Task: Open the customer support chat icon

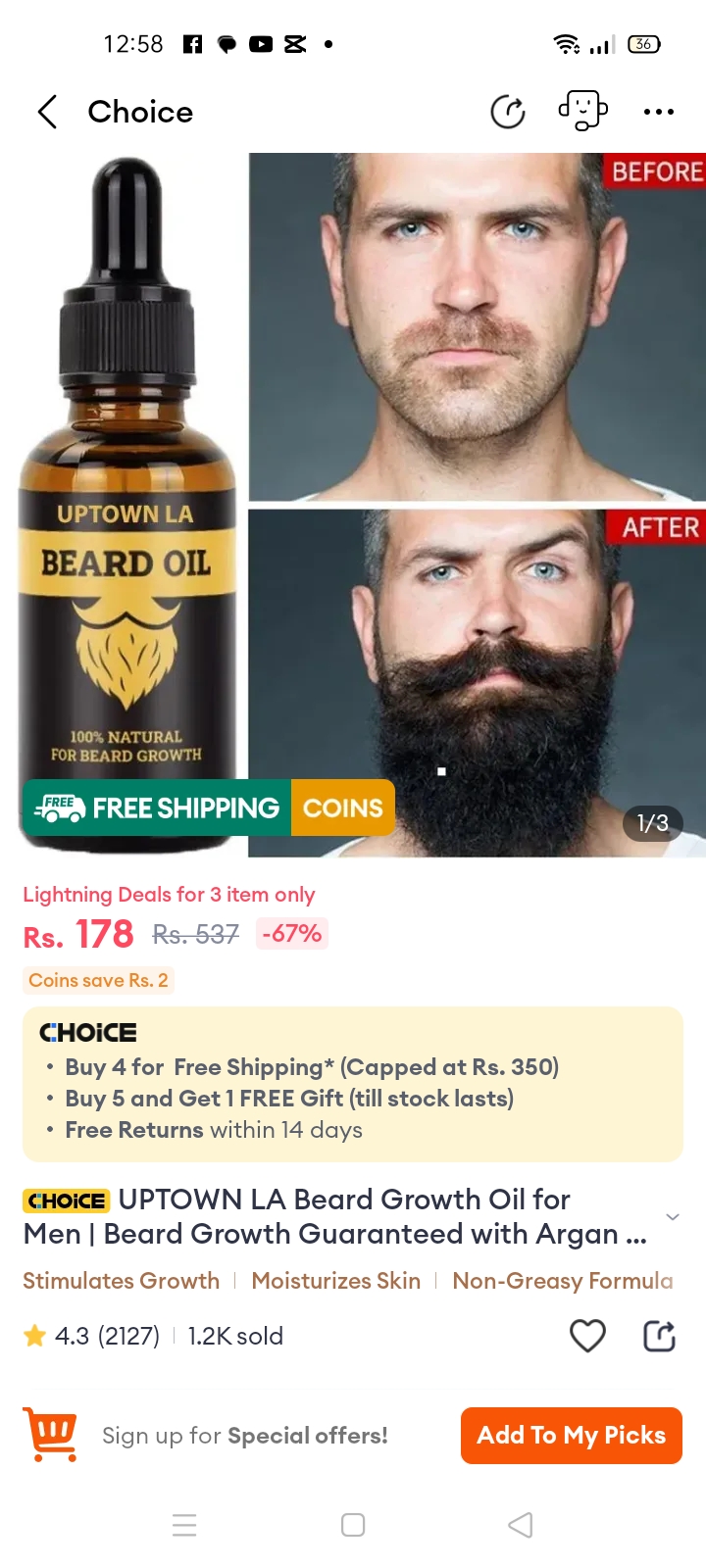Action: pyautogui.click(x=582, y=111)
